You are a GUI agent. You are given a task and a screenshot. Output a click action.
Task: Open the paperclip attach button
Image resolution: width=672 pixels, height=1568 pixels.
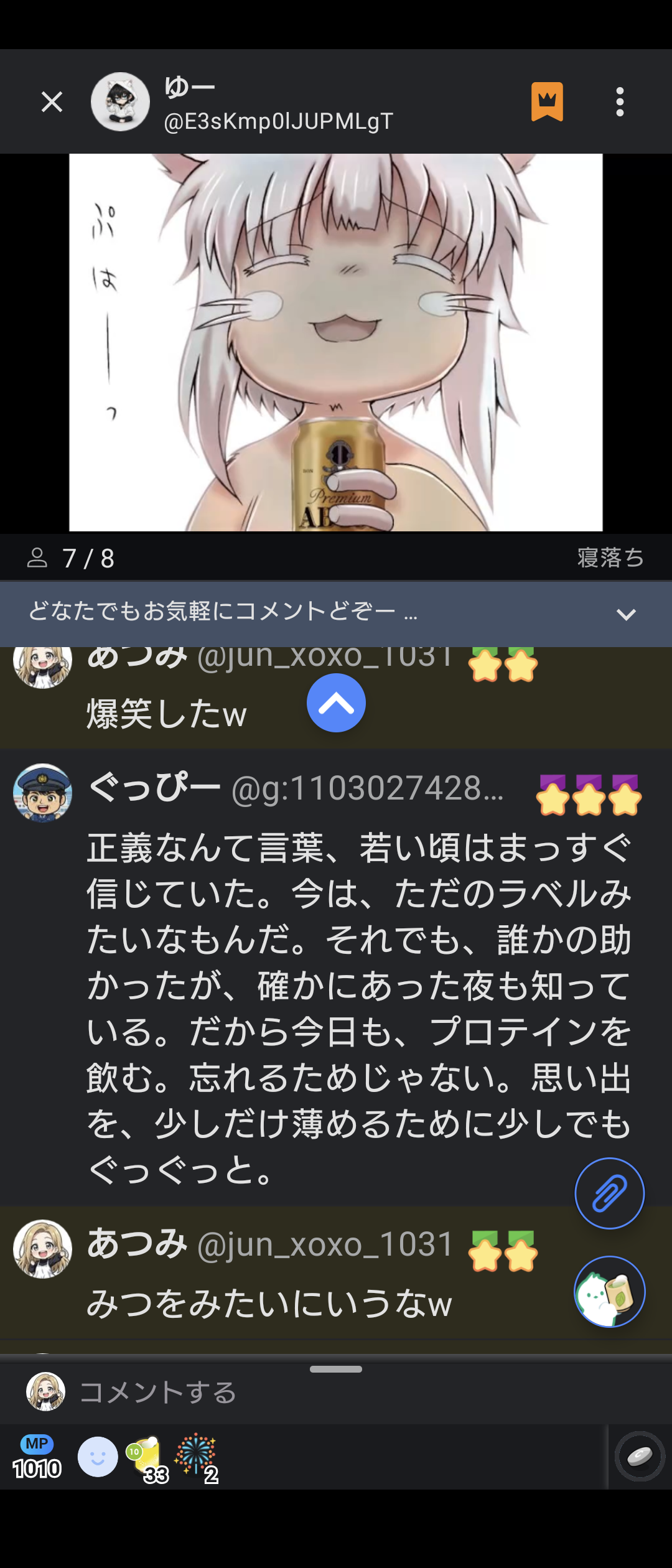coord(609,1193)
